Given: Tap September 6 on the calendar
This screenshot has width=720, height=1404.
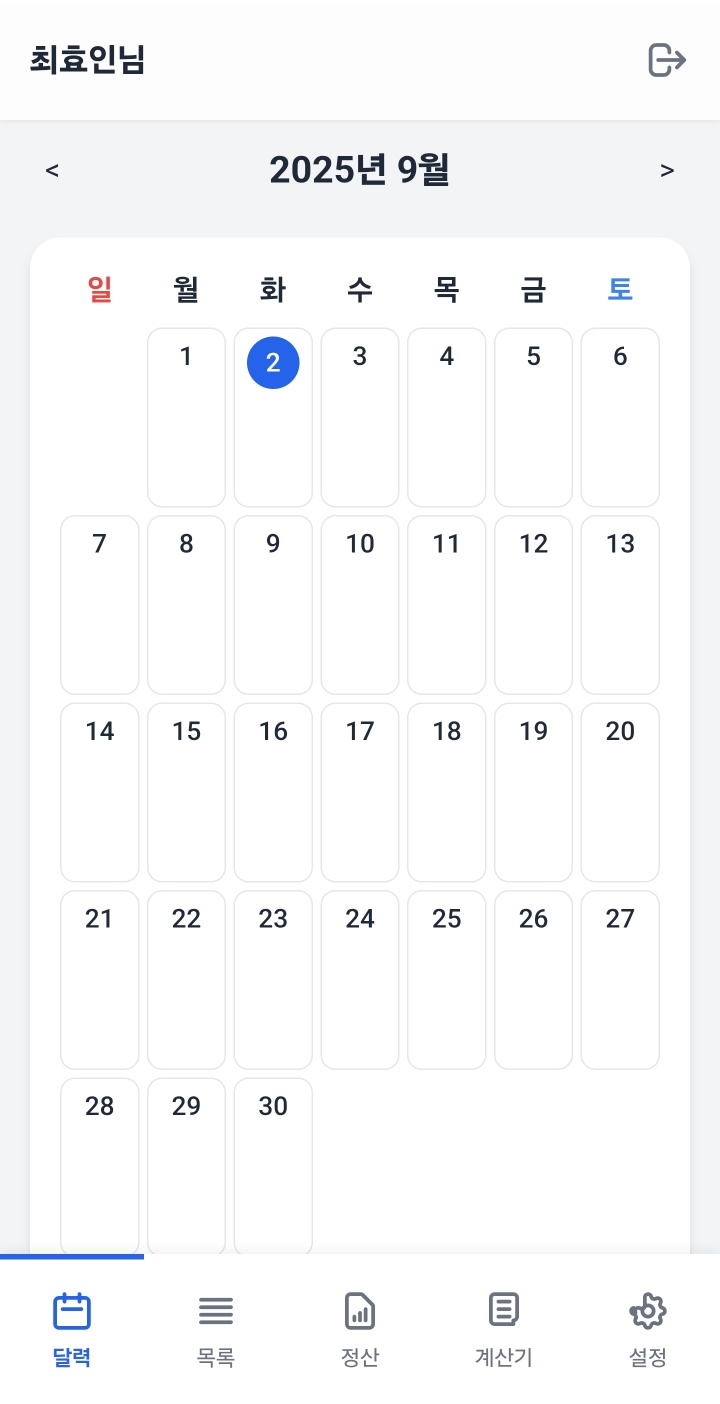Looking at the screenshot, I should point(620,417).
